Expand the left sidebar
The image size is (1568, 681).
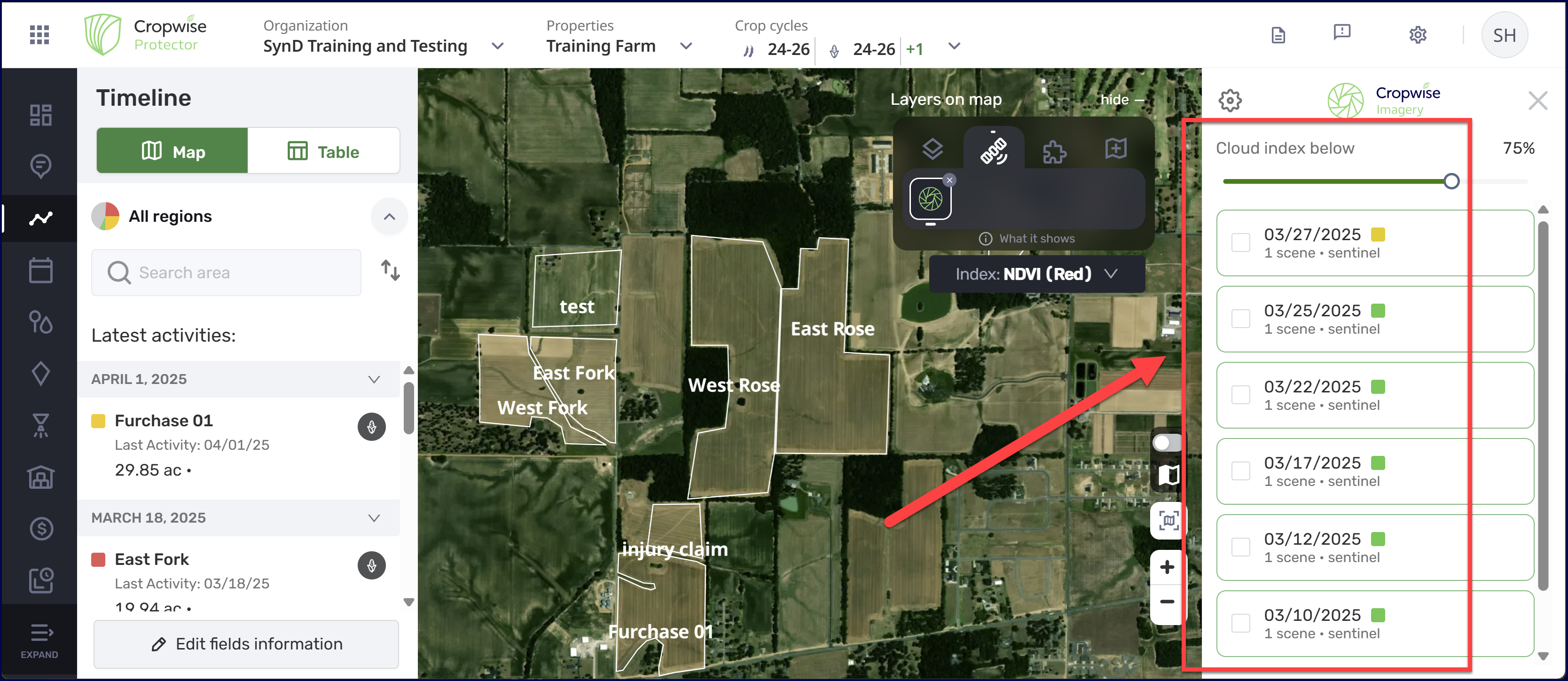39,640
